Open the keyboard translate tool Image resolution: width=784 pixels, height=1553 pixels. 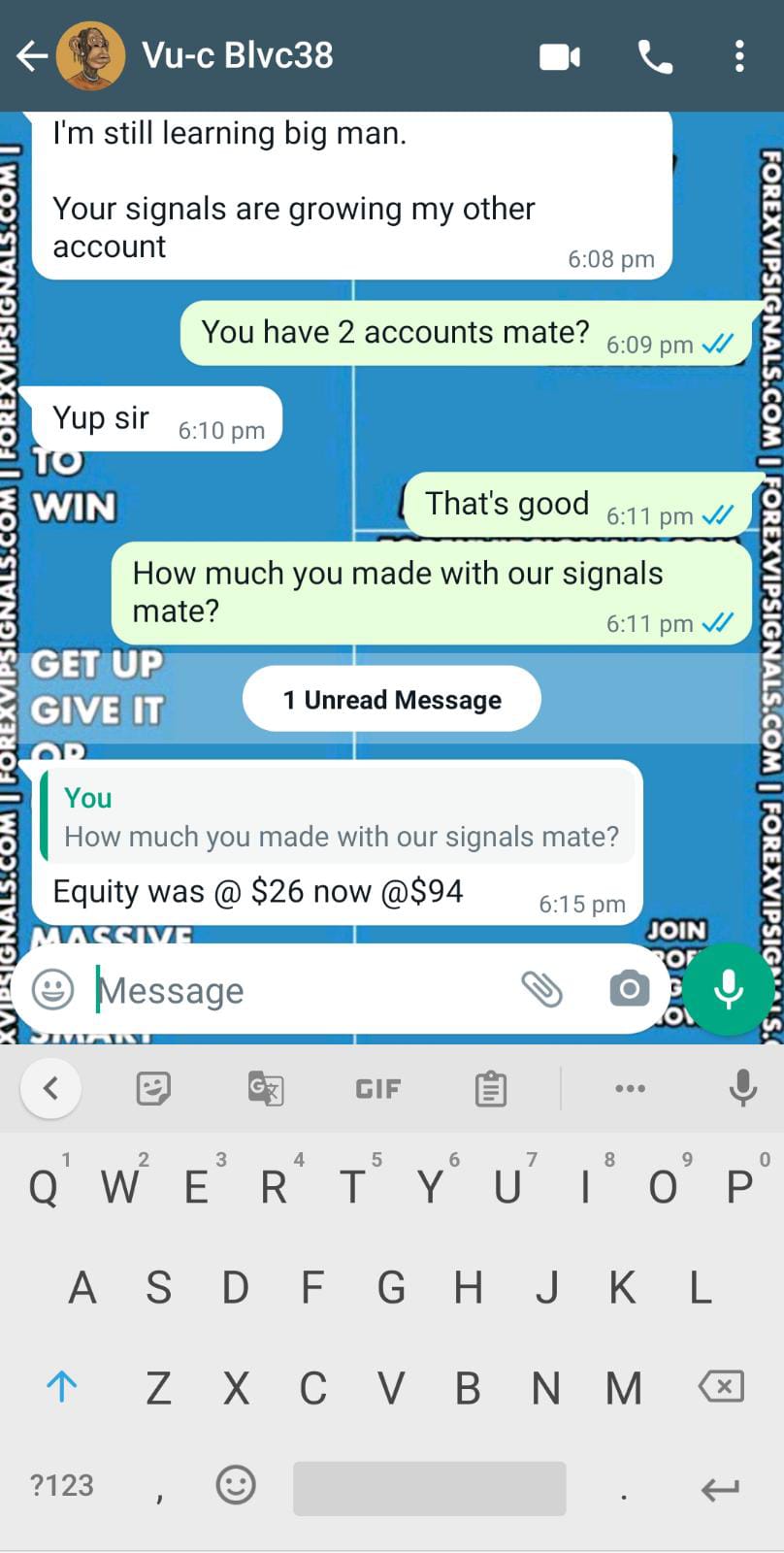tap(265, 1089)
